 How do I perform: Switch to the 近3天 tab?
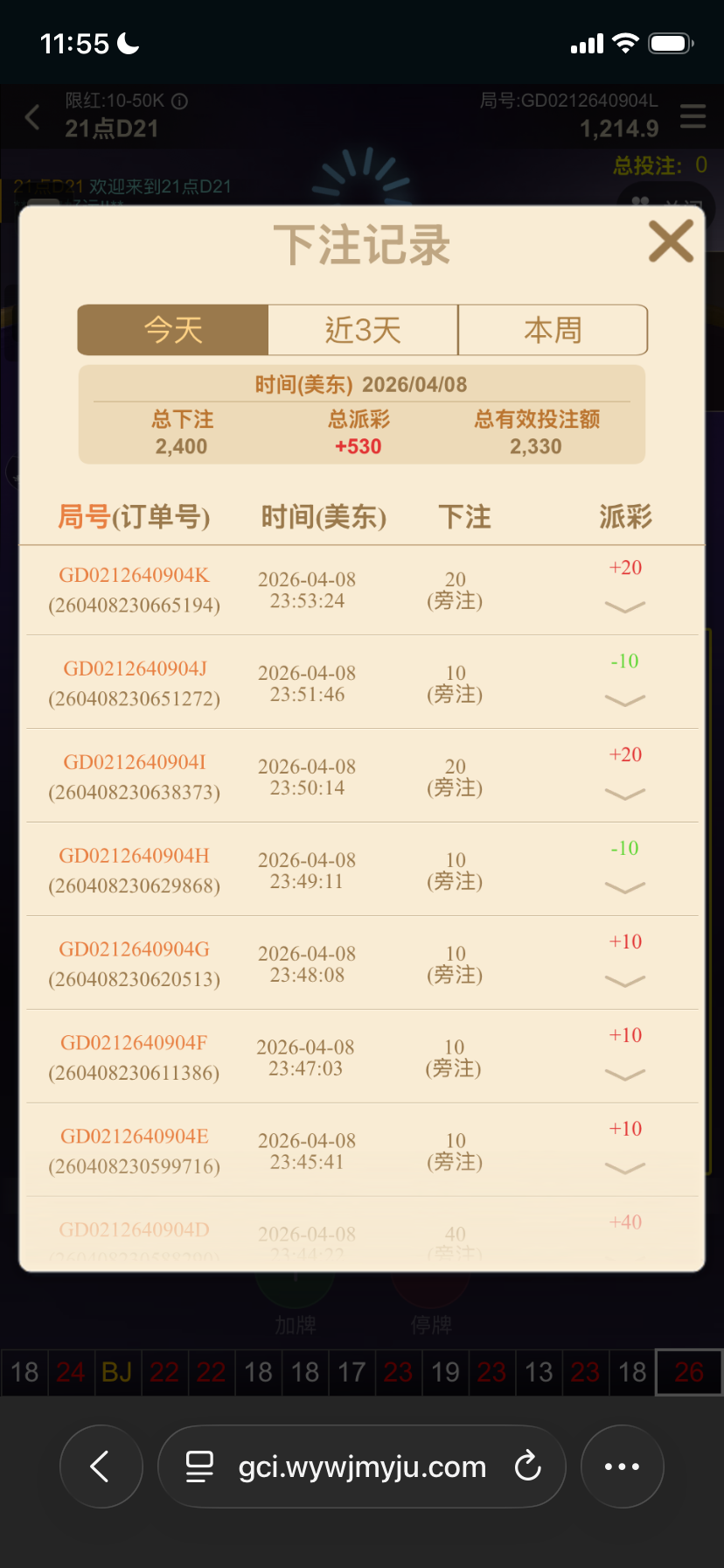363,330
